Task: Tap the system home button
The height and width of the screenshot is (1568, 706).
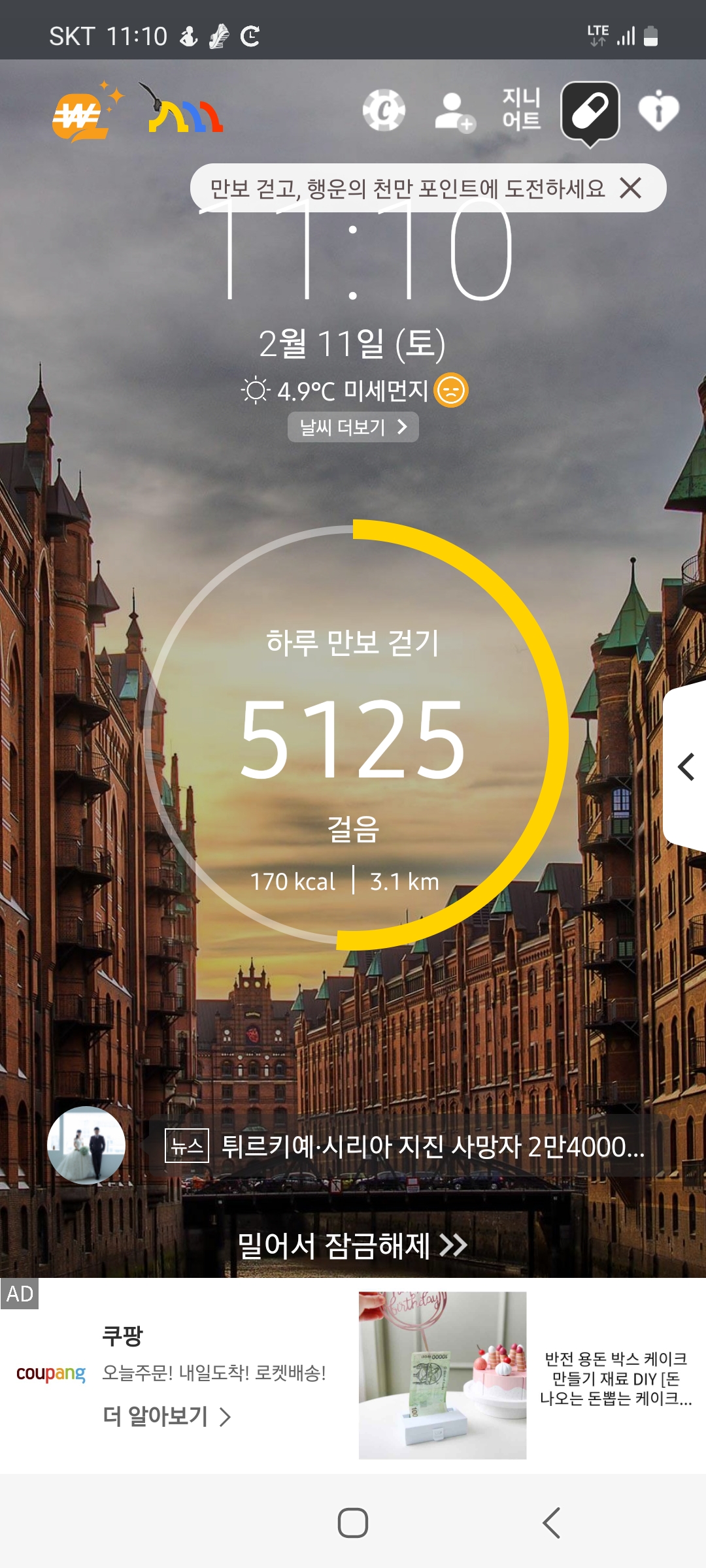Action: click(x=353, y=1523)
